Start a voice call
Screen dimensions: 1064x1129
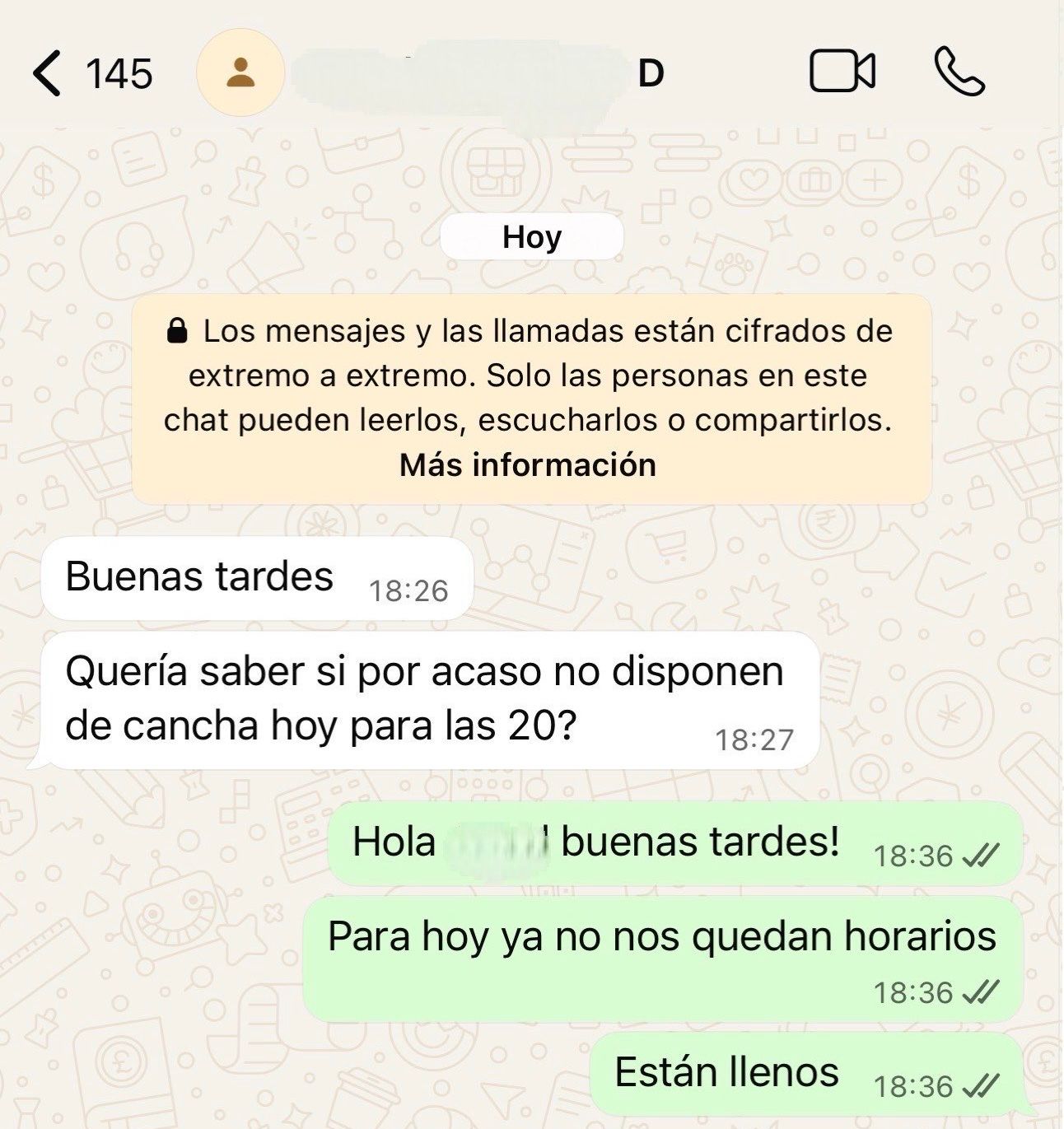[x=959, y=72]
